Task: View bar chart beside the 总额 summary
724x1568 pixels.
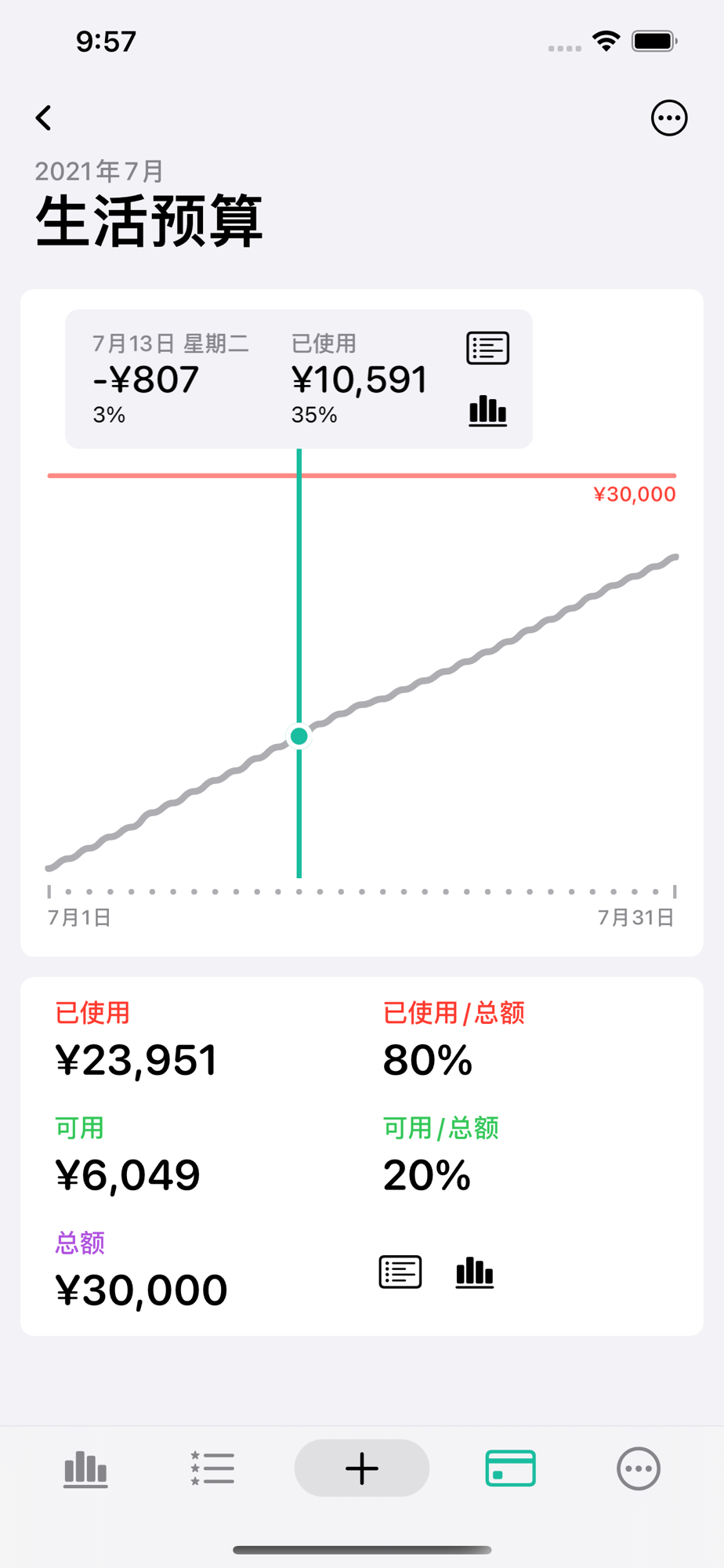Action: point(475,1272)
